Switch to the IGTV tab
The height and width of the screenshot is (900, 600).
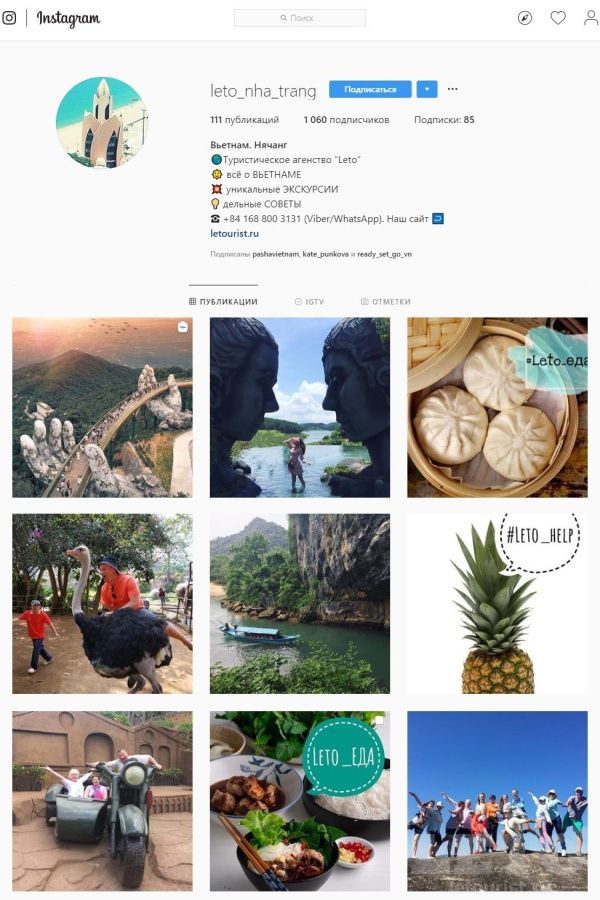pyautogui.click(x=310, y=301)
